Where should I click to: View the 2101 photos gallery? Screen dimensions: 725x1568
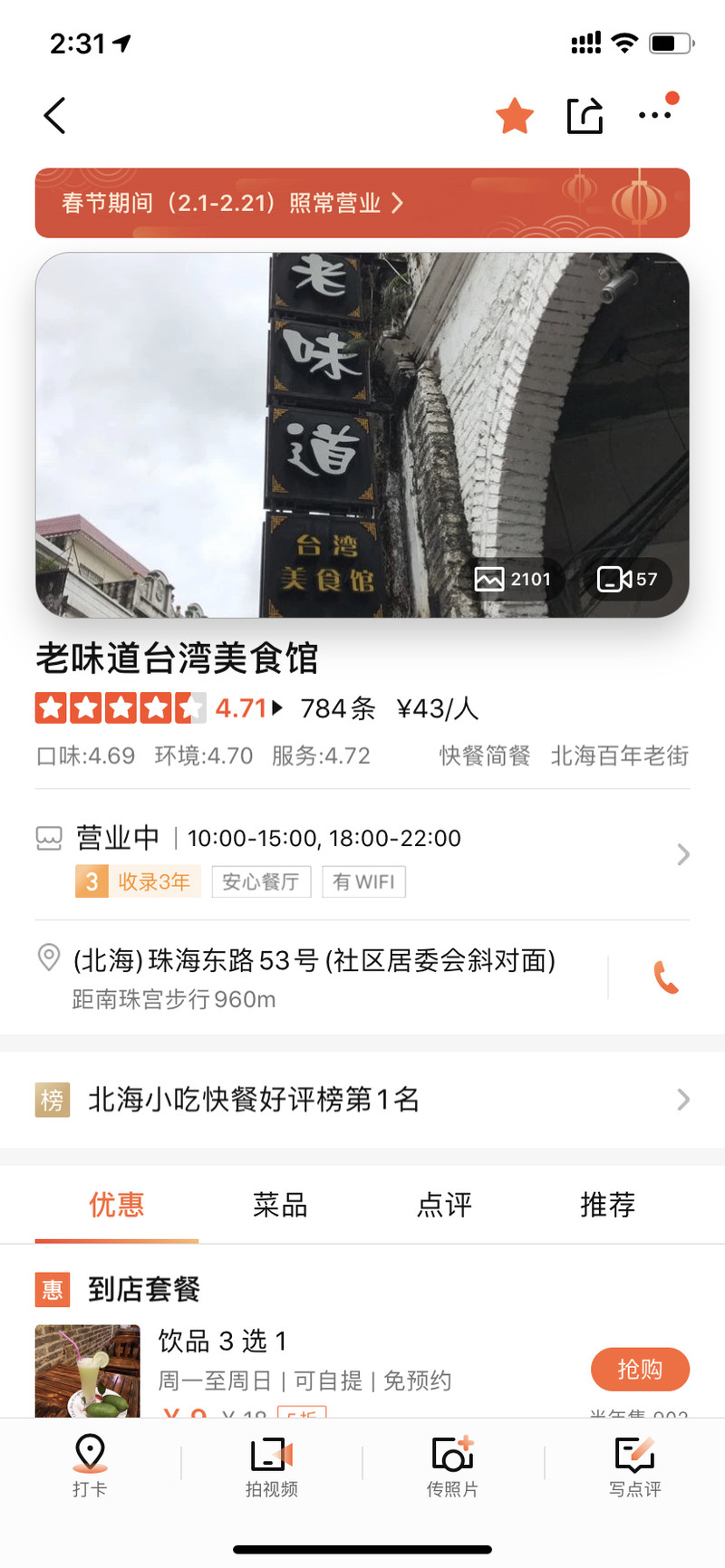click(x=513, y=579)
